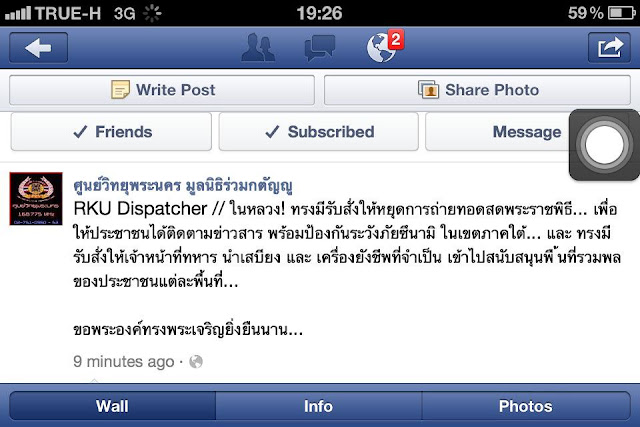This screenshot has height=427, width=640.
Task: Tap the Share Photo button
Action: [477, 90]
